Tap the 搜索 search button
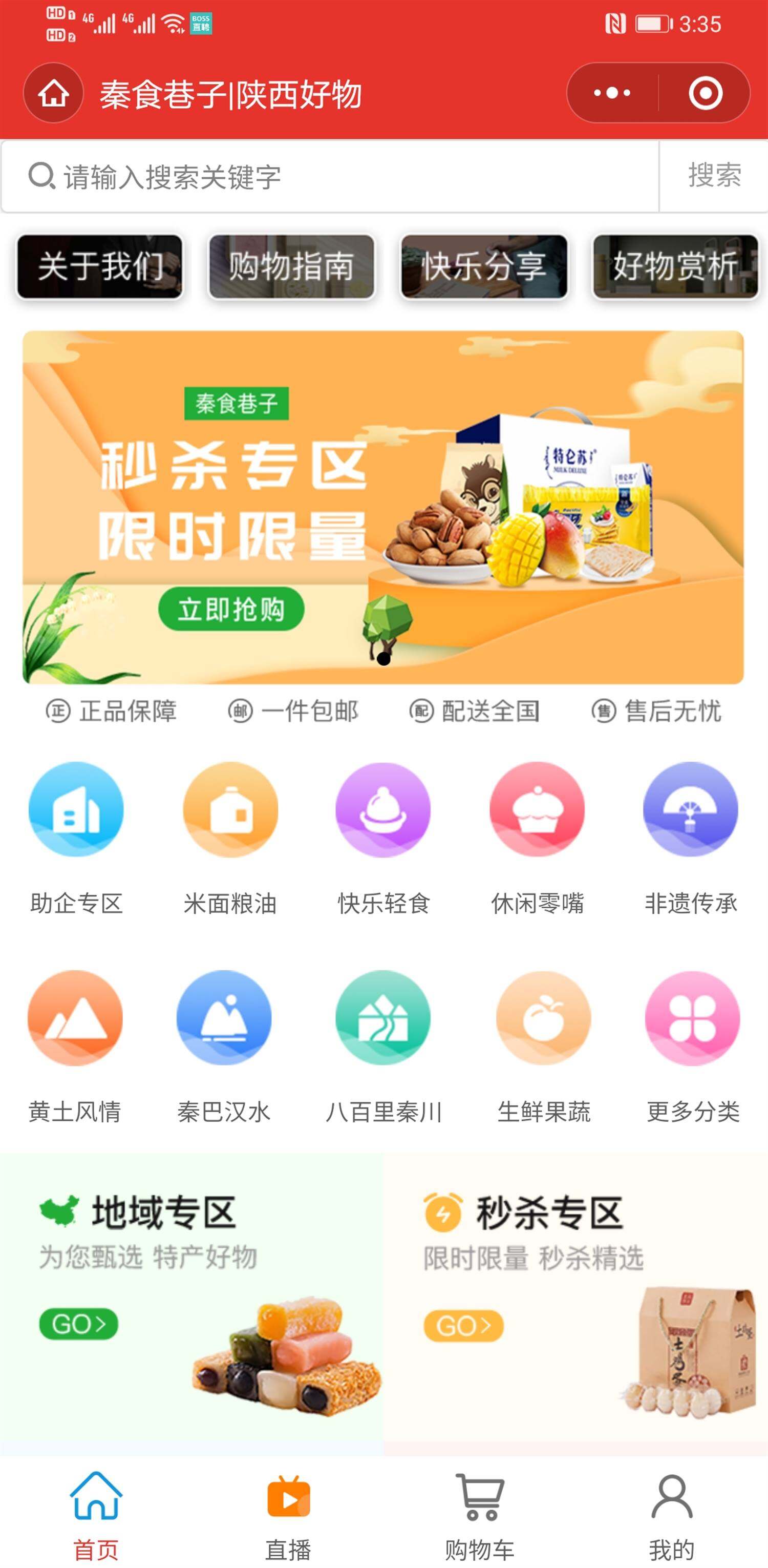768x1568 pixels. (x=714, y=176)
